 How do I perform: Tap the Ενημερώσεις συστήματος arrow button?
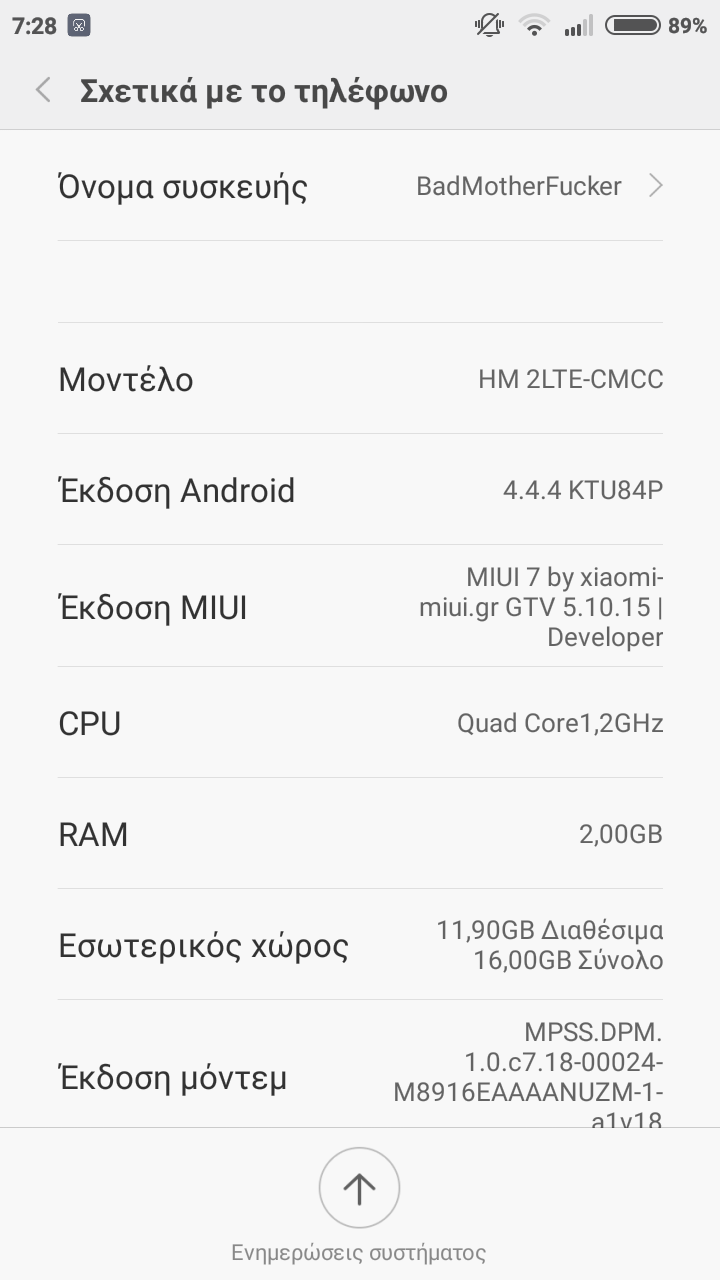[359, 1188]
